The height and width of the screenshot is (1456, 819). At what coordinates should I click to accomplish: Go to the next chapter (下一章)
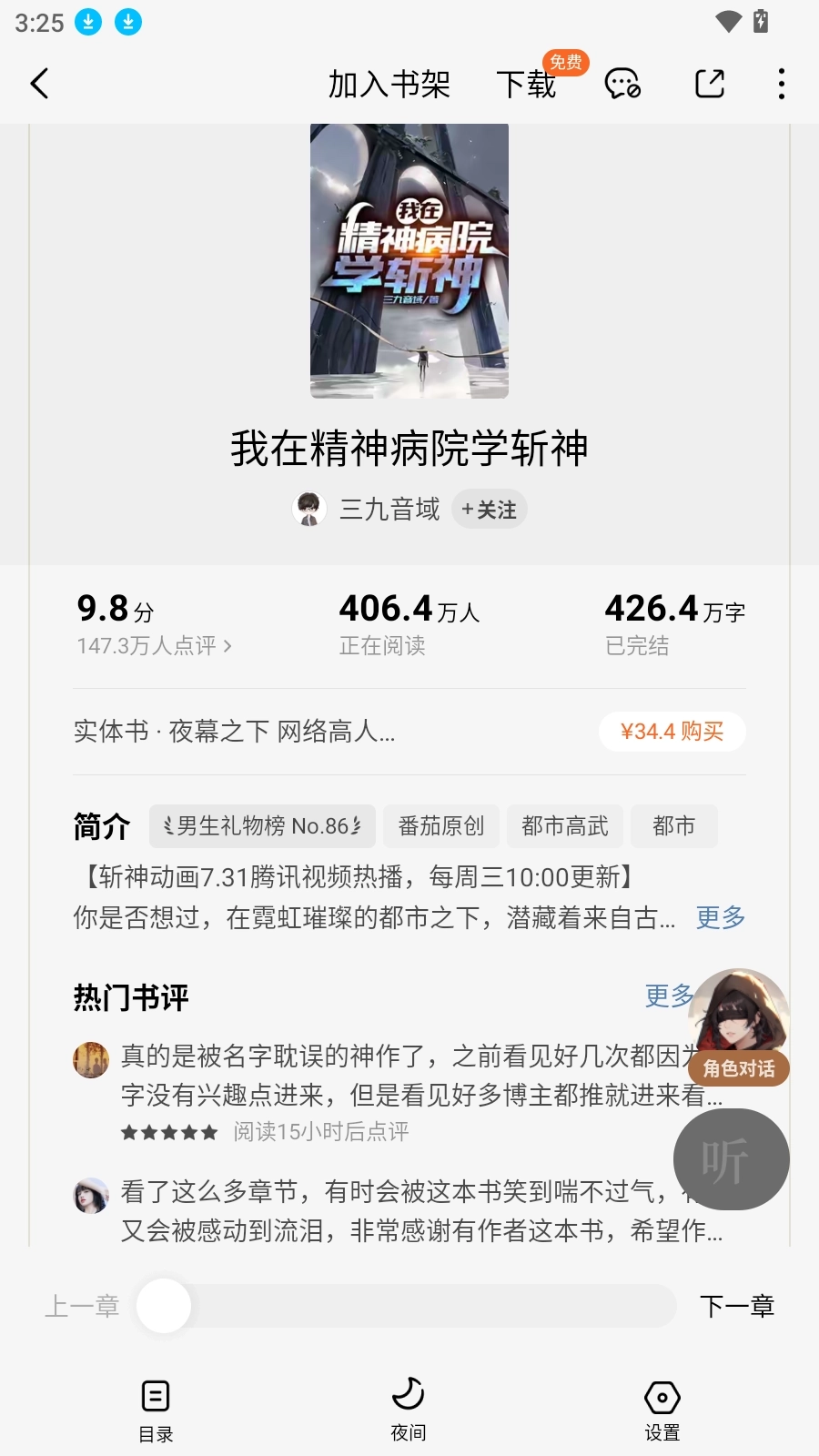tap(736, 1307)
